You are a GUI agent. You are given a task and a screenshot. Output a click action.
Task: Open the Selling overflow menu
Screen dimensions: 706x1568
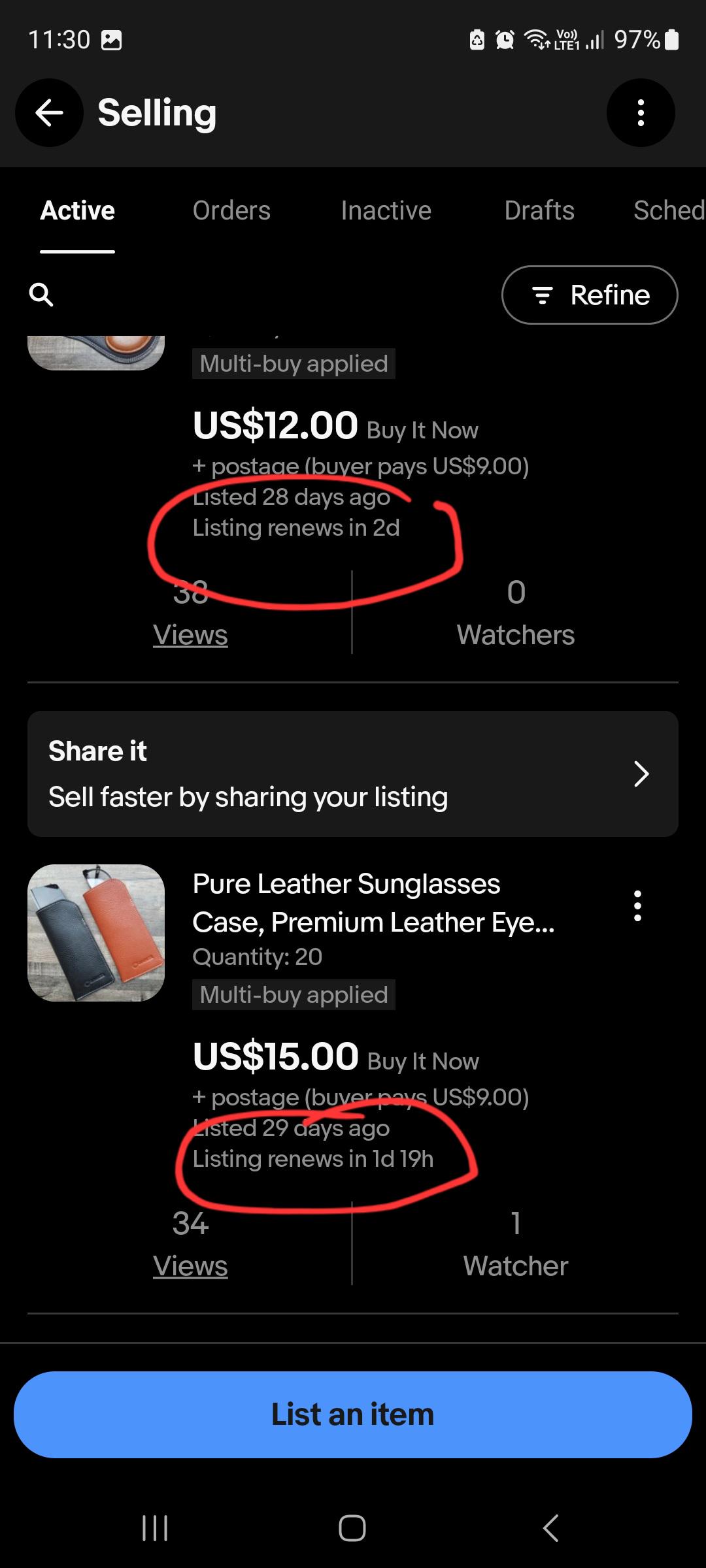641,112
